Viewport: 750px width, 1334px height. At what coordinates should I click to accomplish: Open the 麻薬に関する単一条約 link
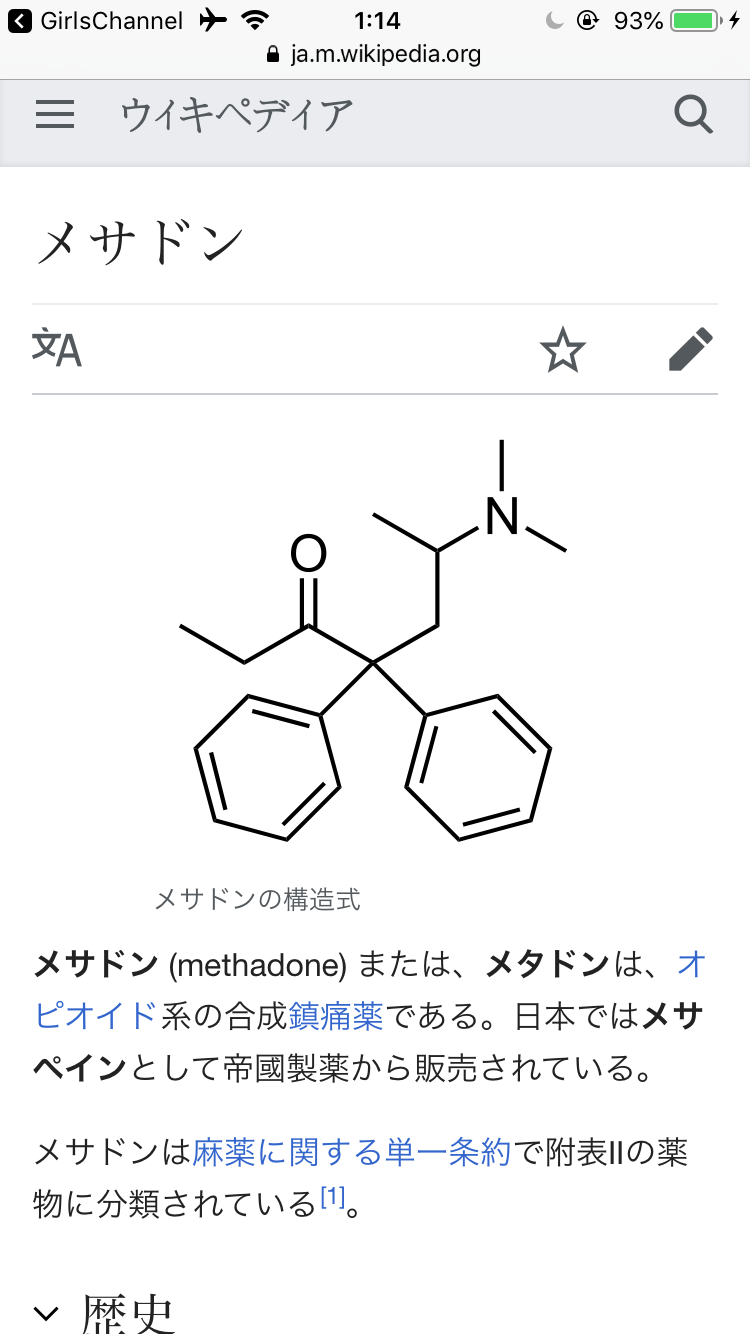pos(352,1152)
